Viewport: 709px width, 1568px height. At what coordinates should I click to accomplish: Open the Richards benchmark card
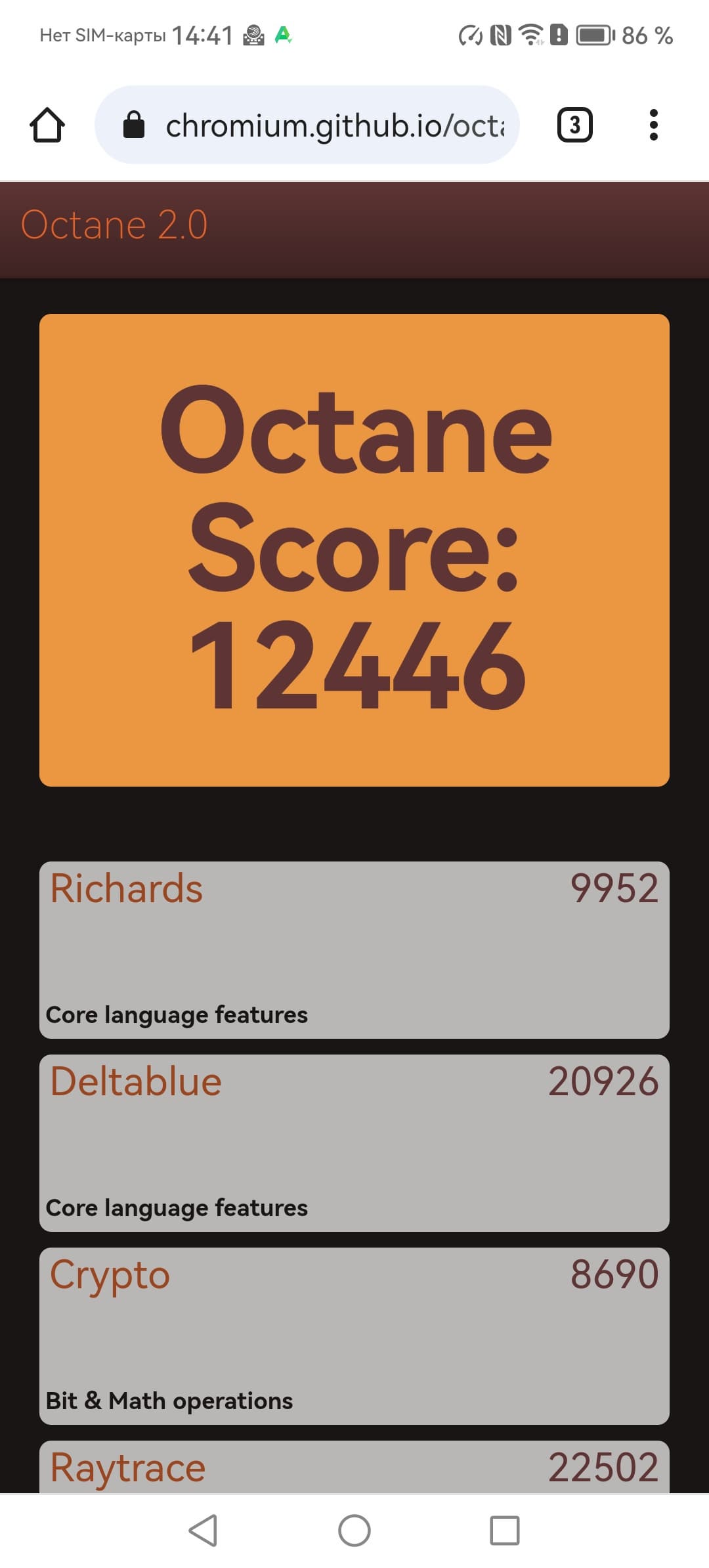point(354,949)
